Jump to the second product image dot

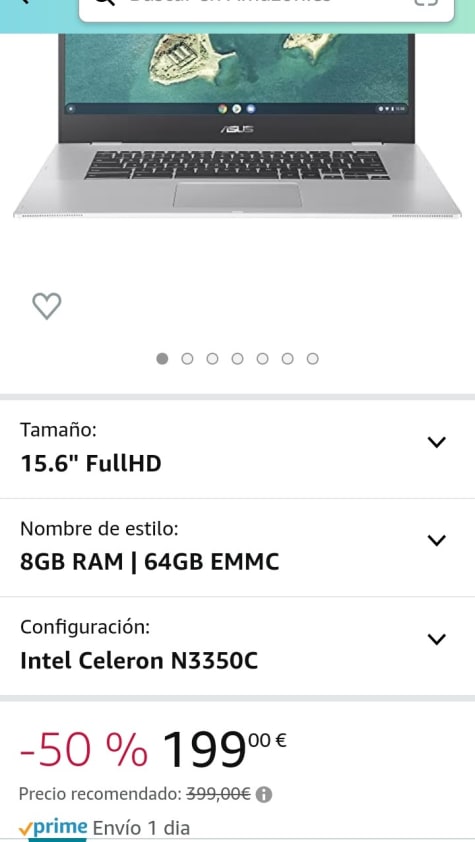click(187, 359)
